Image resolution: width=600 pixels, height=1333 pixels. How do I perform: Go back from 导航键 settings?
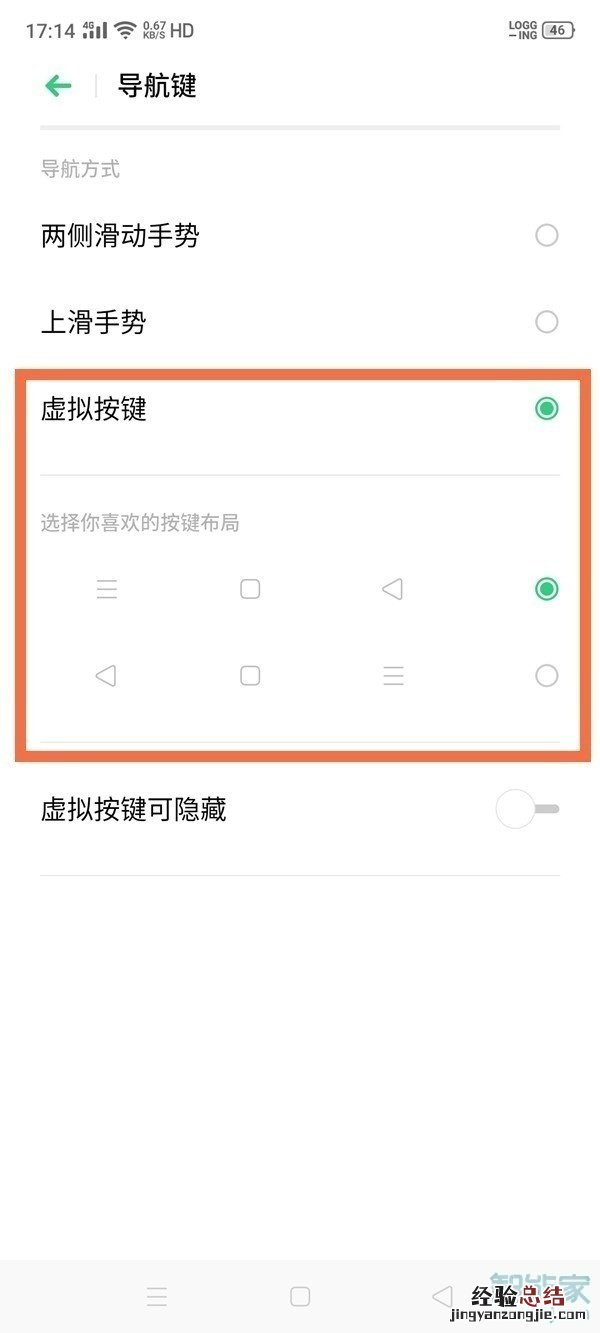(x=59, y=86)
